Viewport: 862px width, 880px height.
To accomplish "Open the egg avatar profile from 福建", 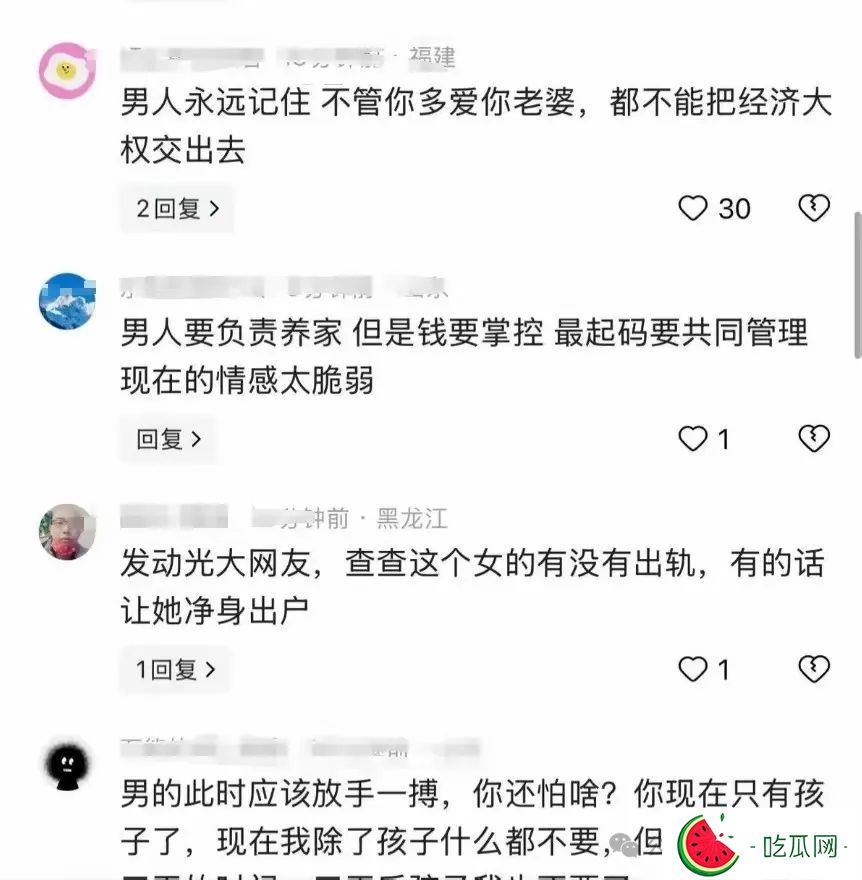I will coord(67,71).
